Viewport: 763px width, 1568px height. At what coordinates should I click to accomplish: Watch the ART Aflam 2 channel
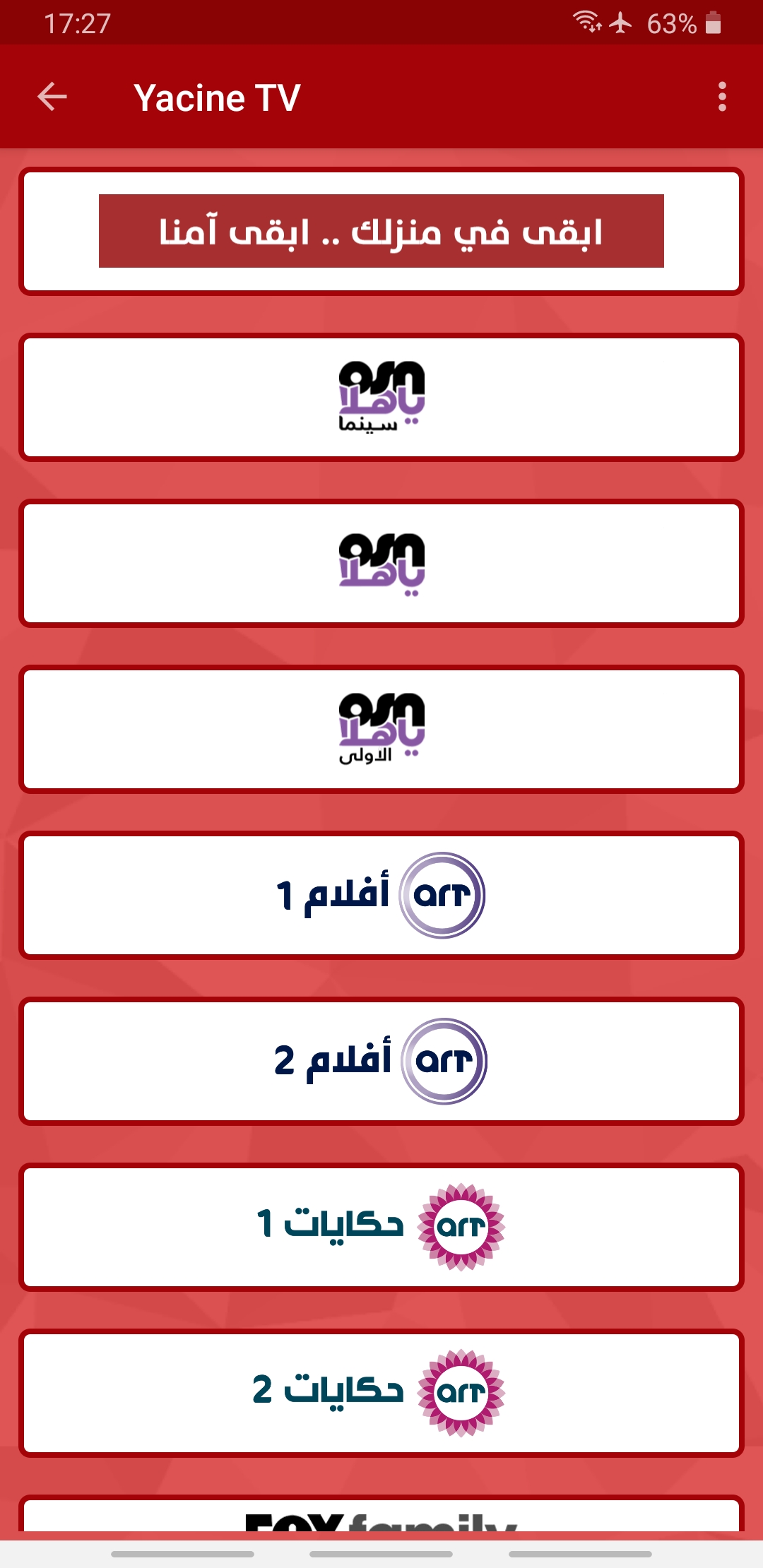(381, 1061)
